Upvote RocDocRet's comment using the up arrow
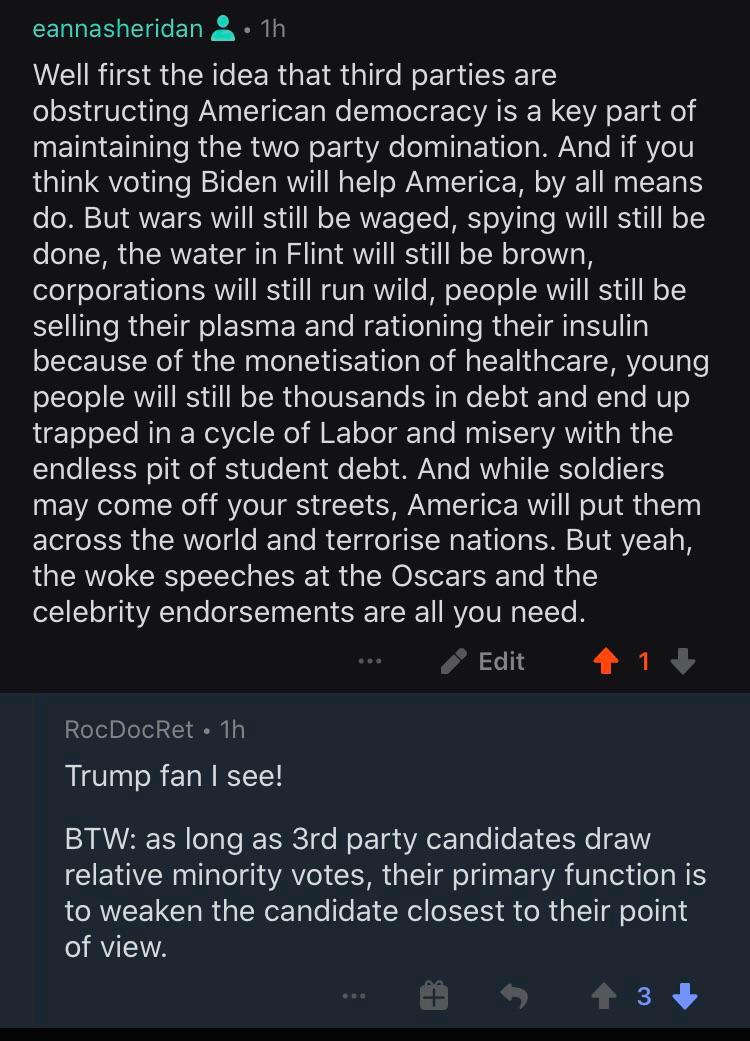 point(602,996)
